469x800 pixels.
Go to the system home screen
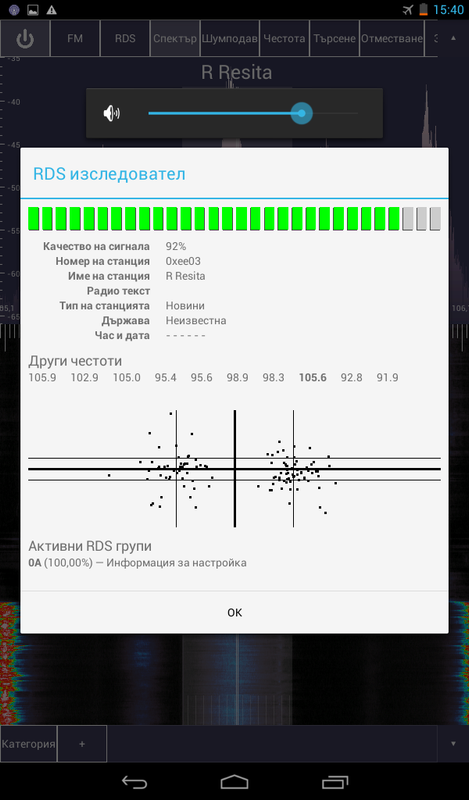coord(234,782)
